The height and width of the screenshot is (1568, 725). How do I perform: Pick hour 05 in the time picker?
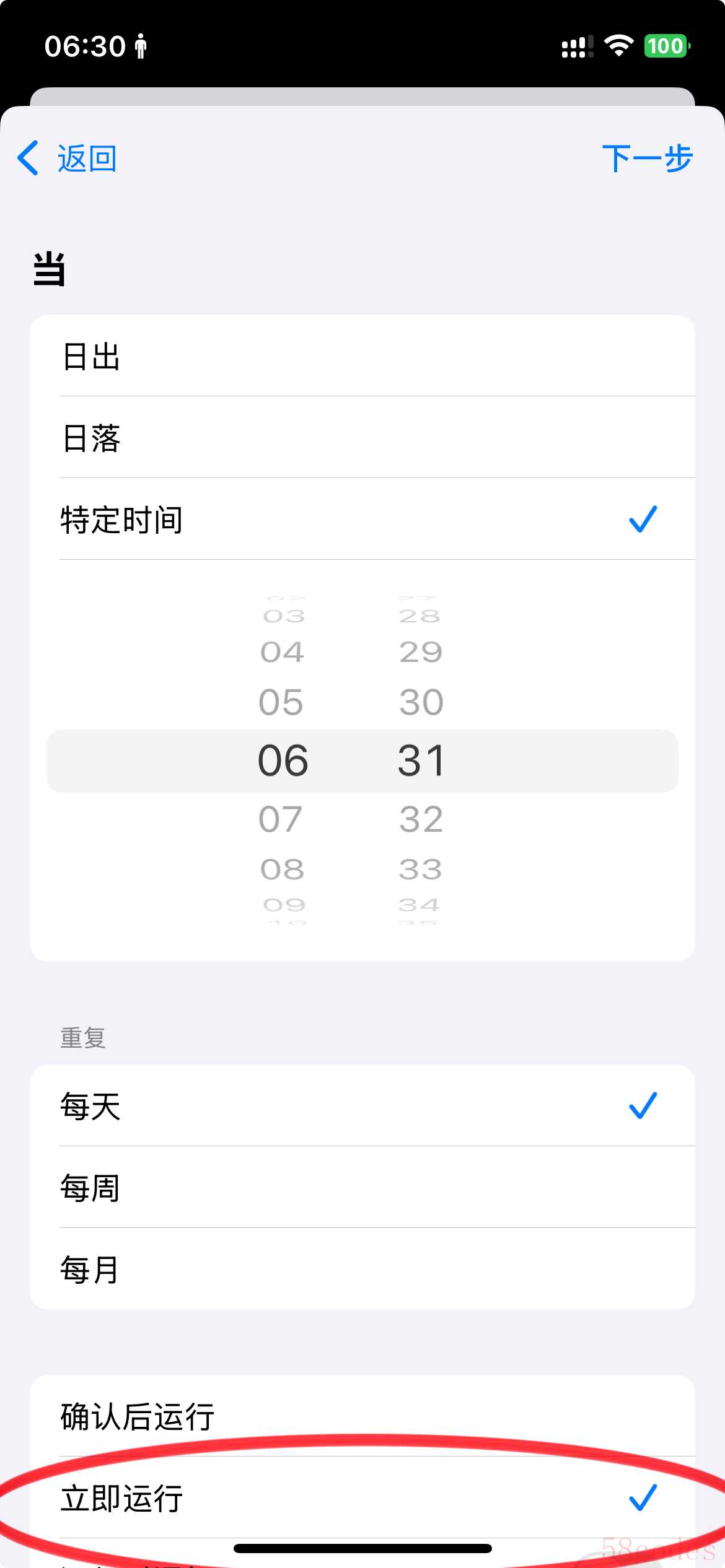coord(281,702)
